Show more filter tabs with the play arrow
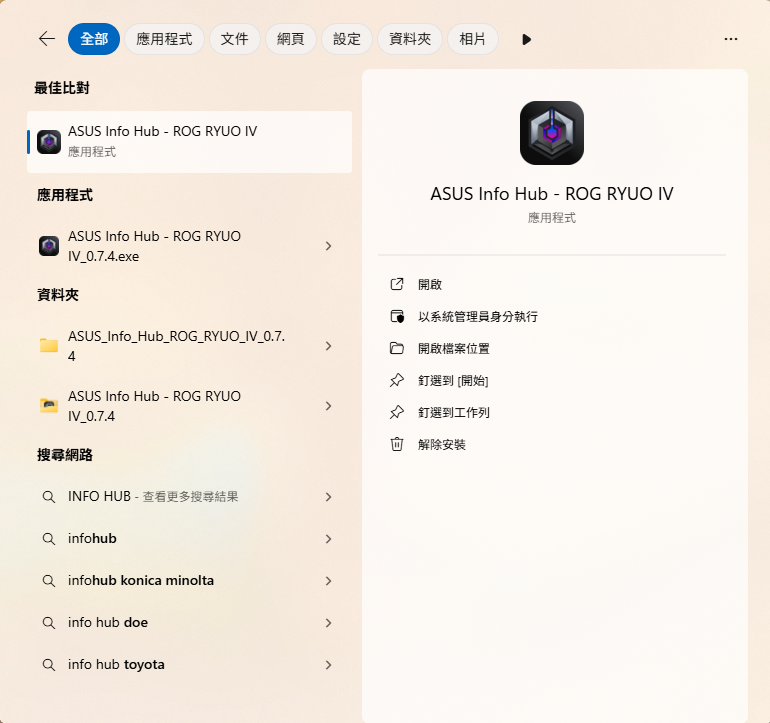The width and height of the screenshot is (770, 723). coord(527,39)
